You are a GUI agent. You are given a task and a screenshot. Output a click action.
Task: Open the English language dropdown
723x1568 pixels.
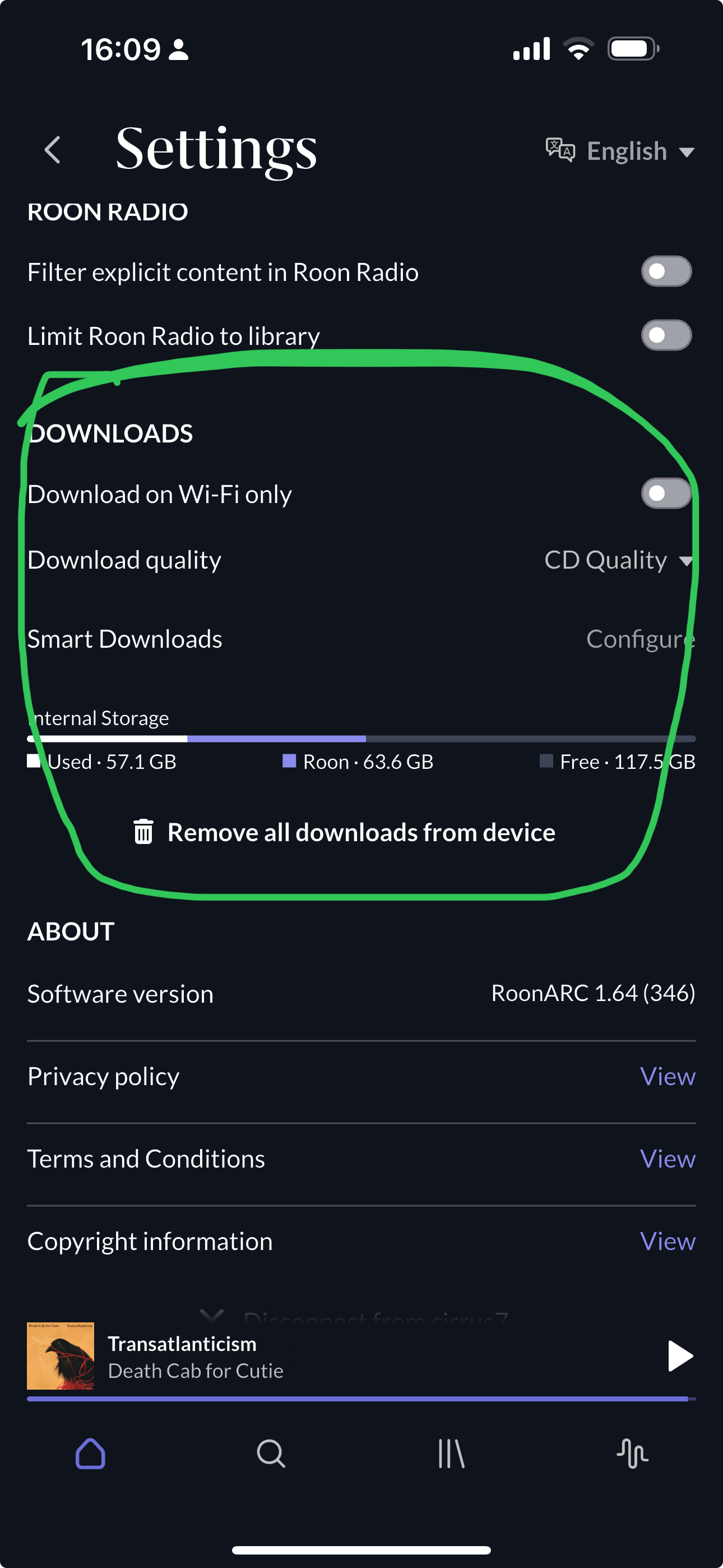click(x=619, y=150)
